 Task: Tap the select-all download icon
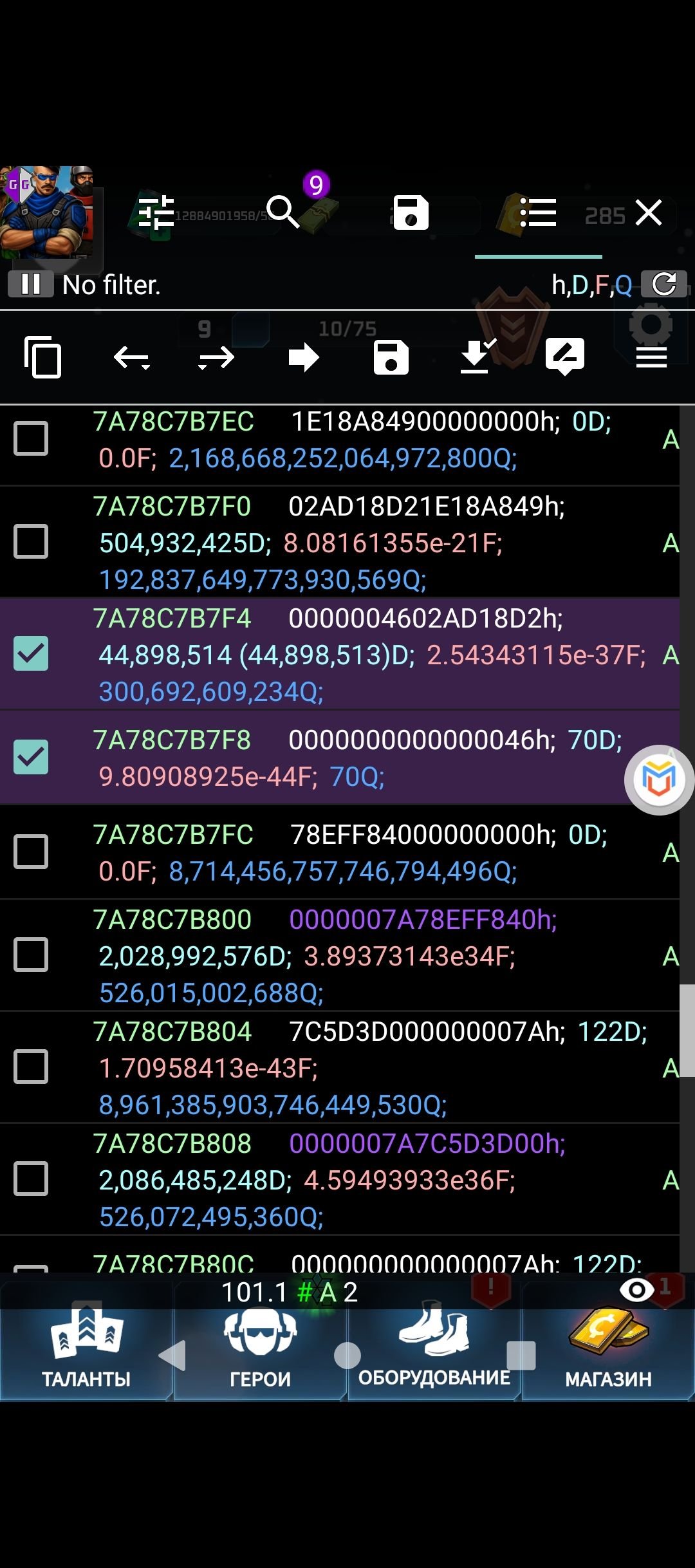478,356
